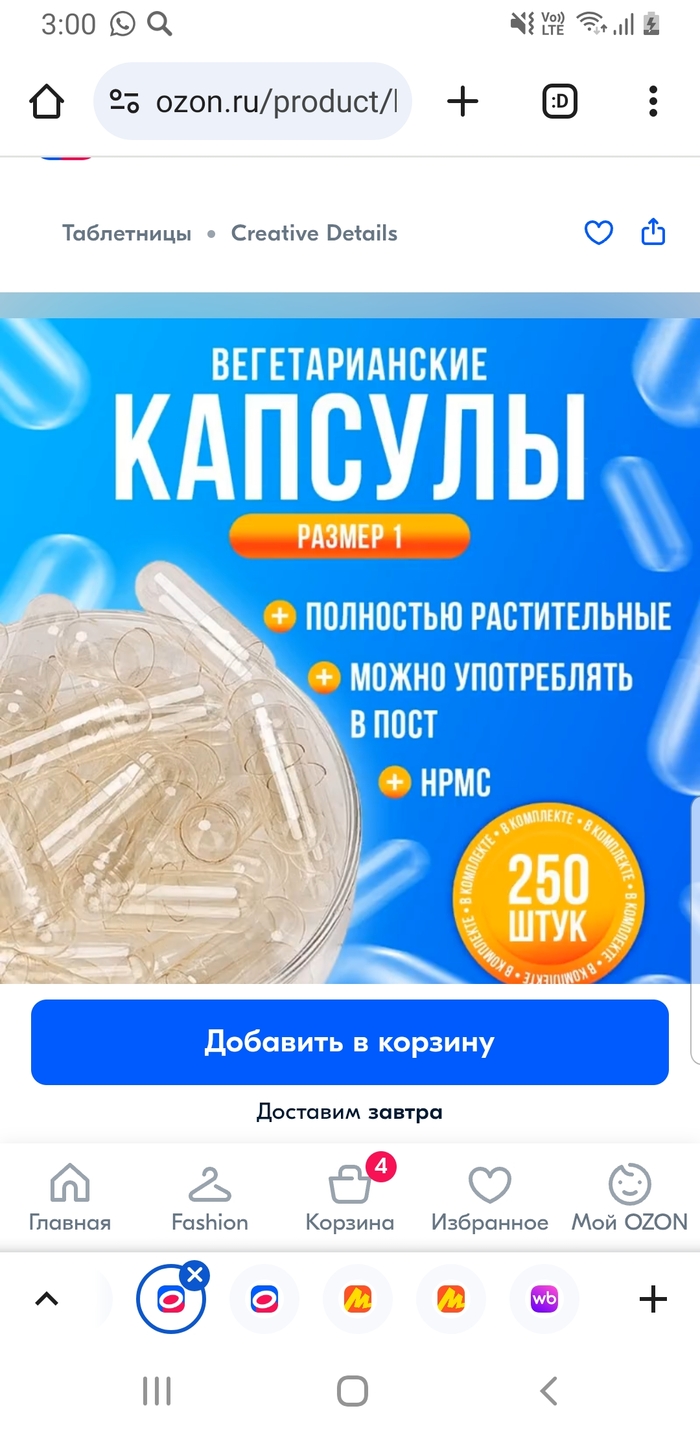Tap Добавить в корзину button
The image size is (700, 1439).
click(350, 1042)
